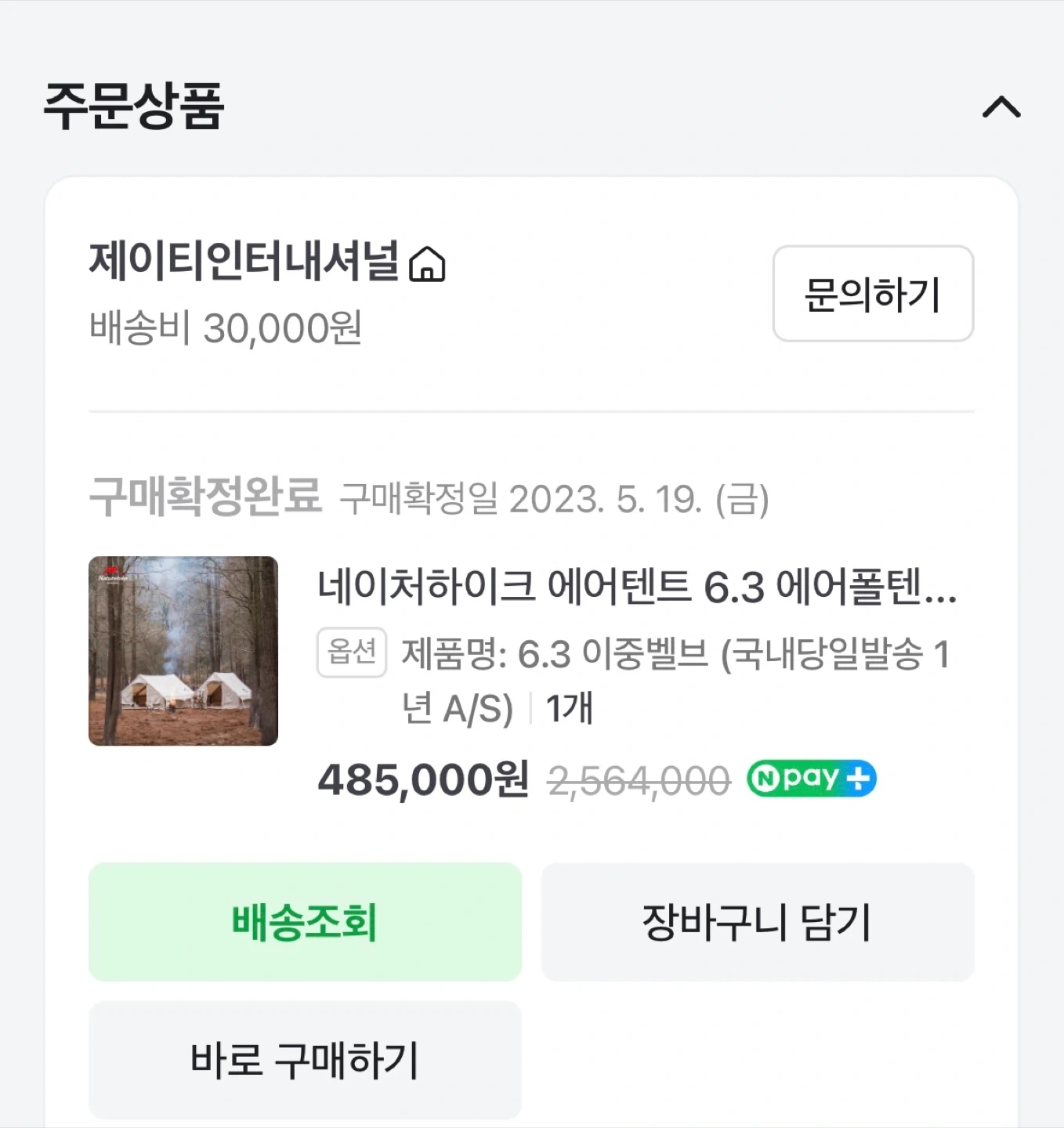Add item with 장바구니 담기
Viewport: 1064px width, 1128px height.
(755, 923)
